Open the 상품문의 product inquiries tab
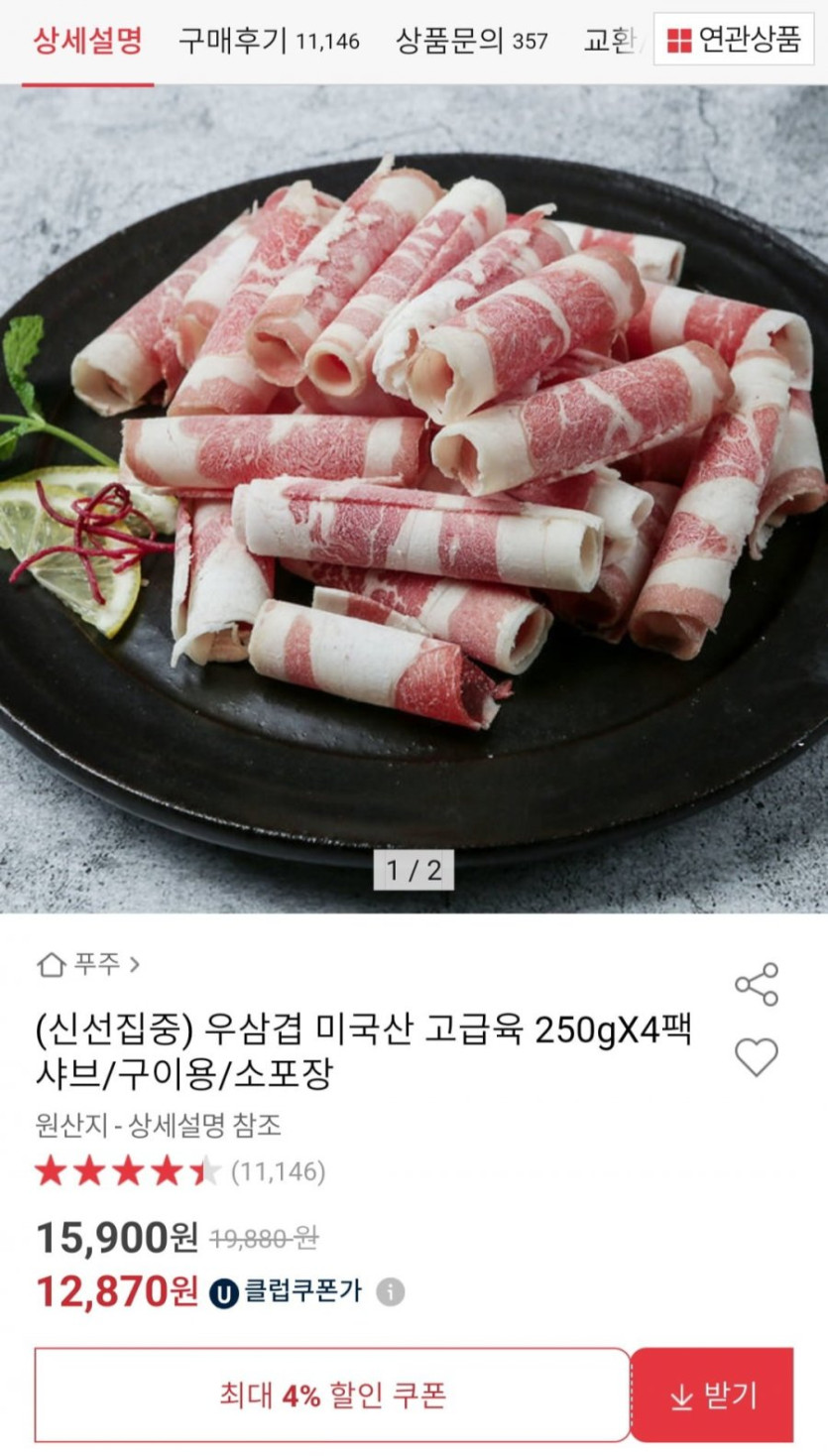Screen dimensions: 828x1456 471,41
